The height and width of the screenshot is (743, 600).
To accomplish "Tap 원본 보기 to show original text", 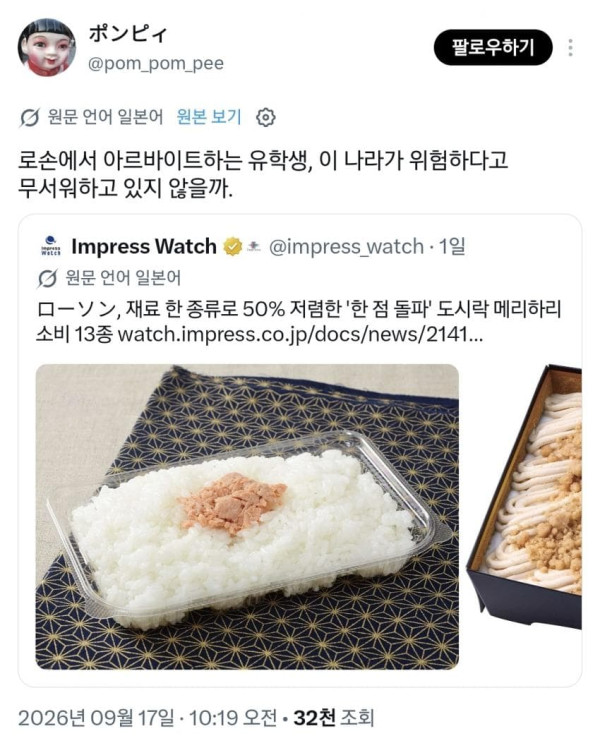I will click(x=209, y=116).
